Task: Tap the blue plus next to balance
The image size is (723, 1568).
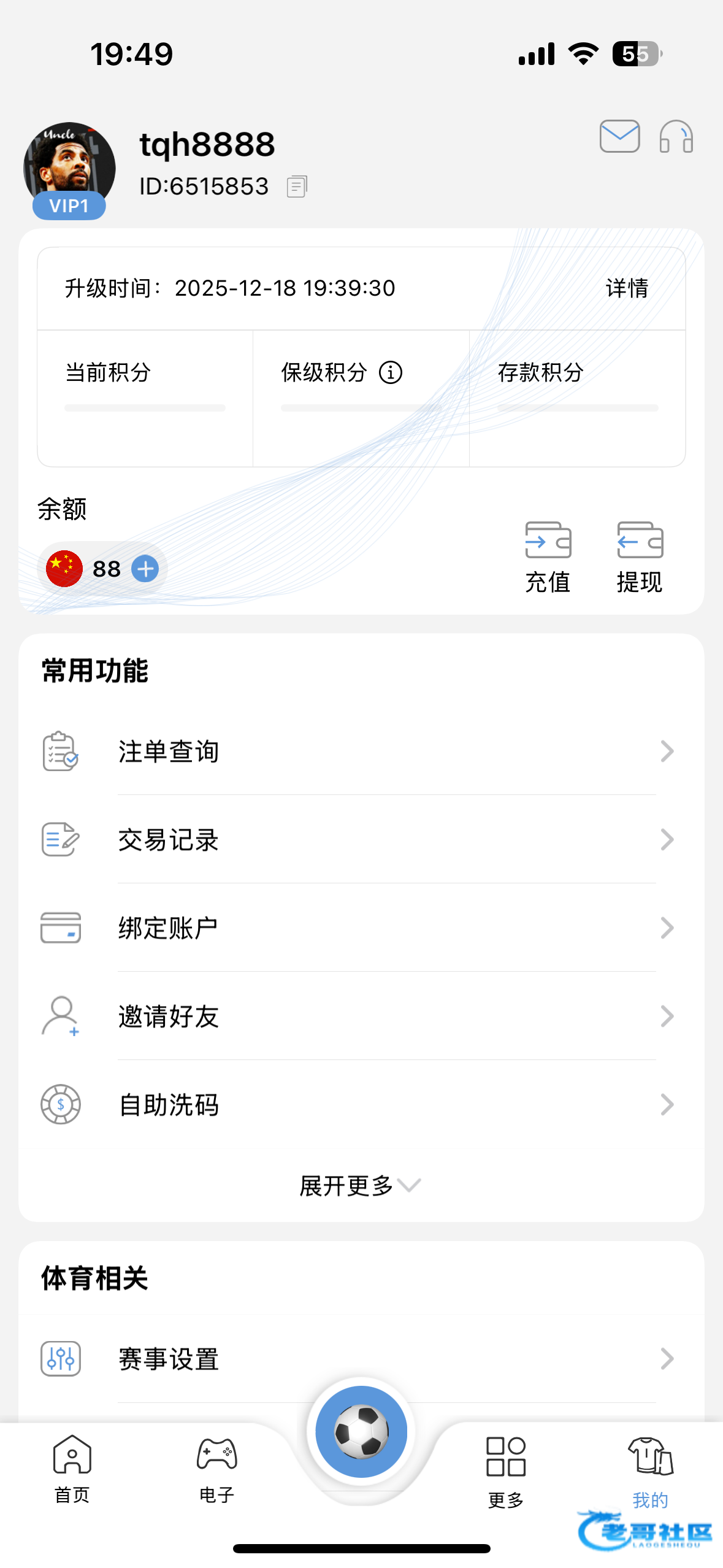Action: [x=145, y=569]
